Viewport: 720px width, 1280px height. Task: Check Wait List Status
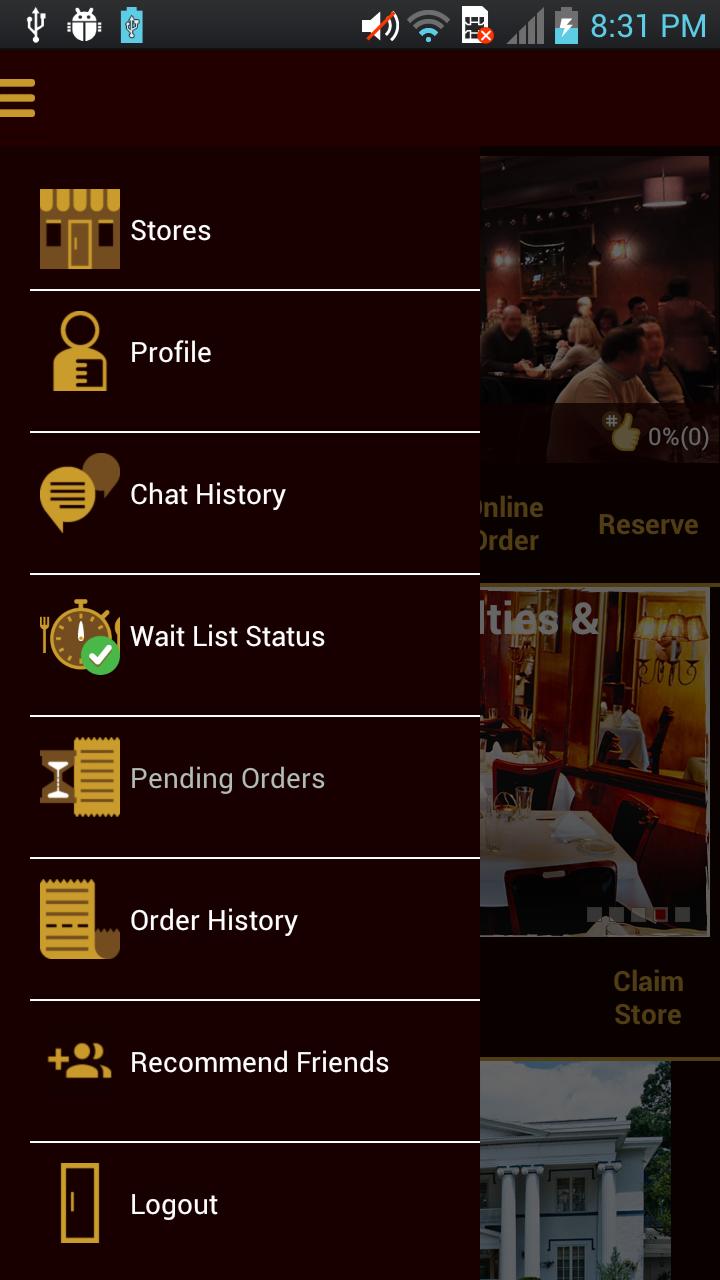click(x=227, y=636)
